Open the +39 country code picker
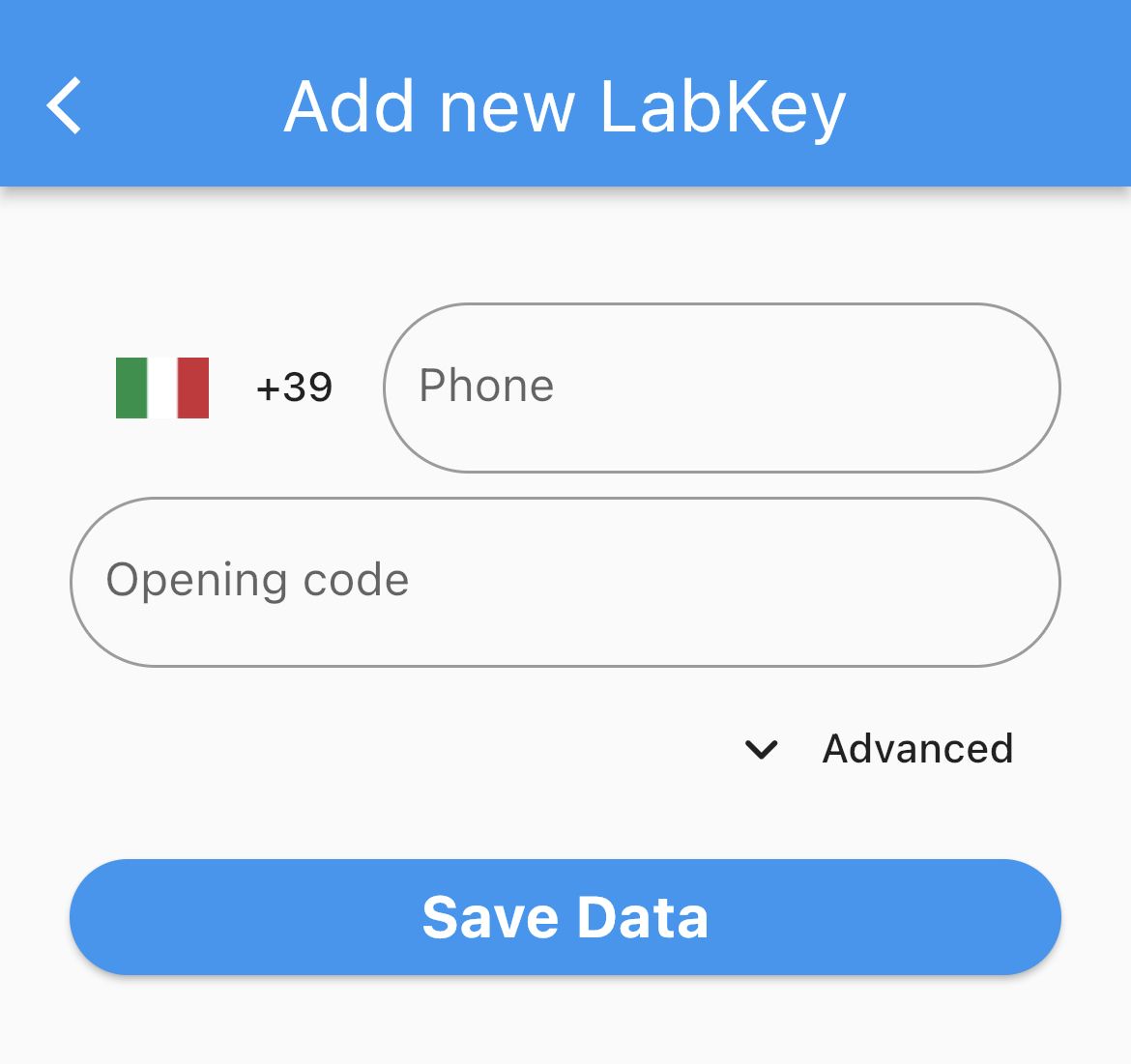This screenshot has height=1064, width=1131. coord(224,388)
